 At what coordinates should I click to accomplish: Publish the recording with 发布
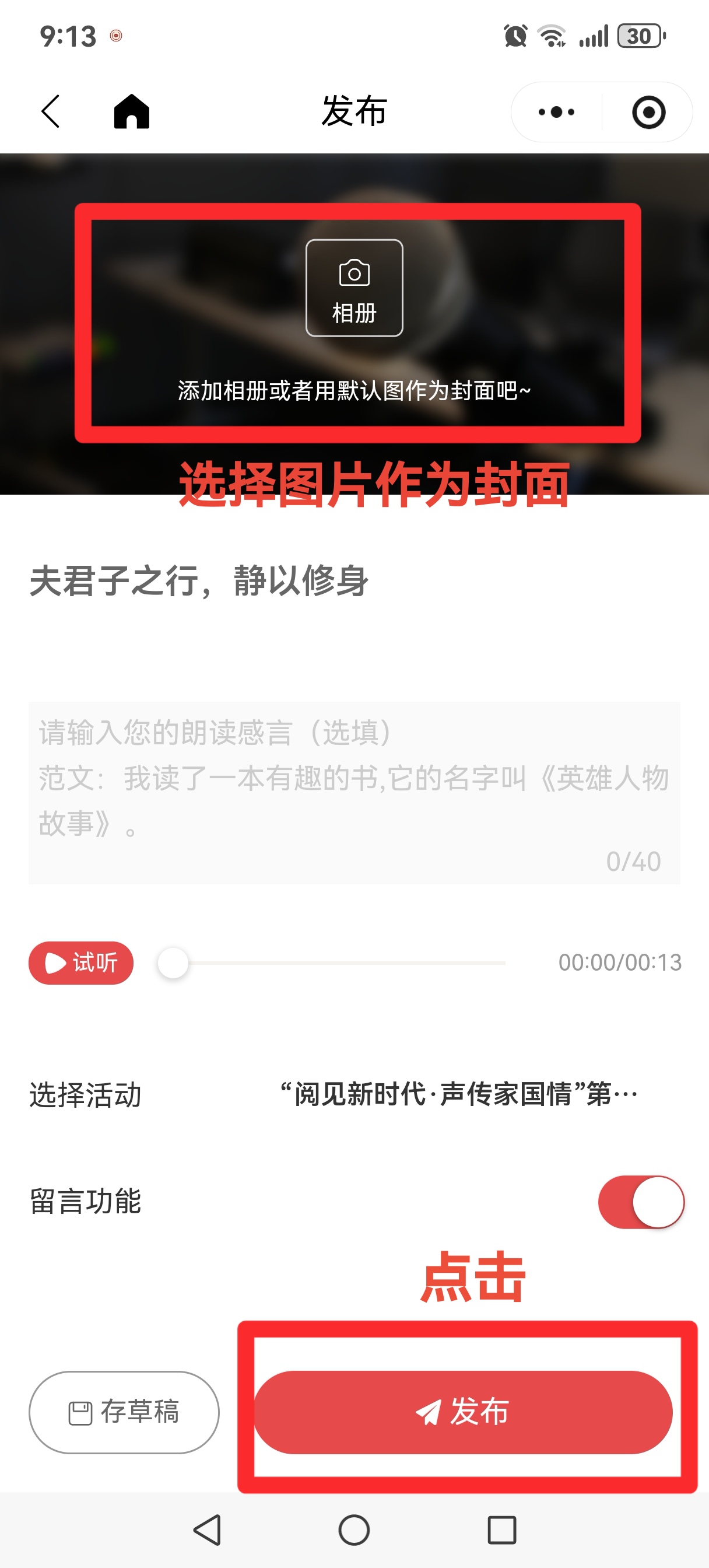pyautogui.click(x=463, y=1412)
